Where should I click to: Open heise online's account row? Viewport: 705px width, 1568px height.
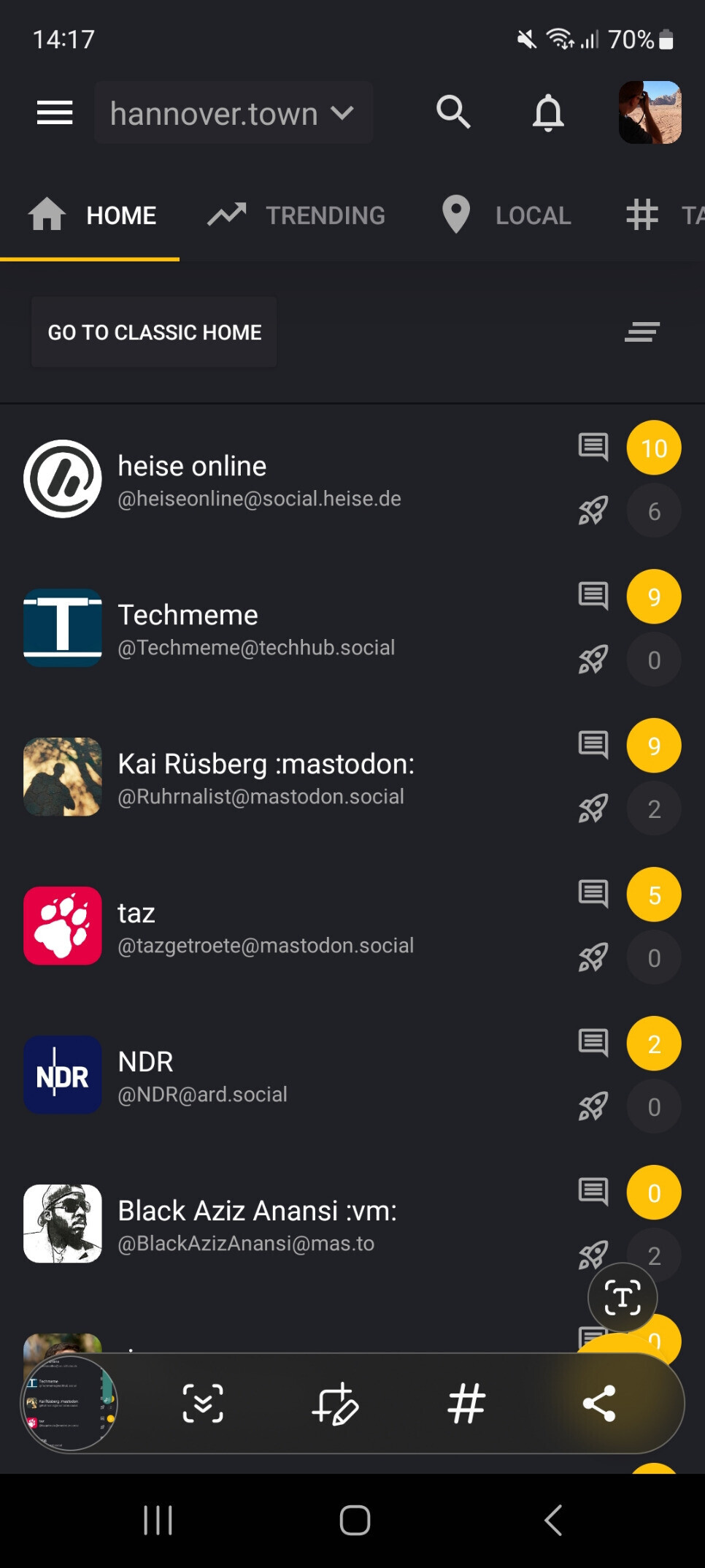259,481
